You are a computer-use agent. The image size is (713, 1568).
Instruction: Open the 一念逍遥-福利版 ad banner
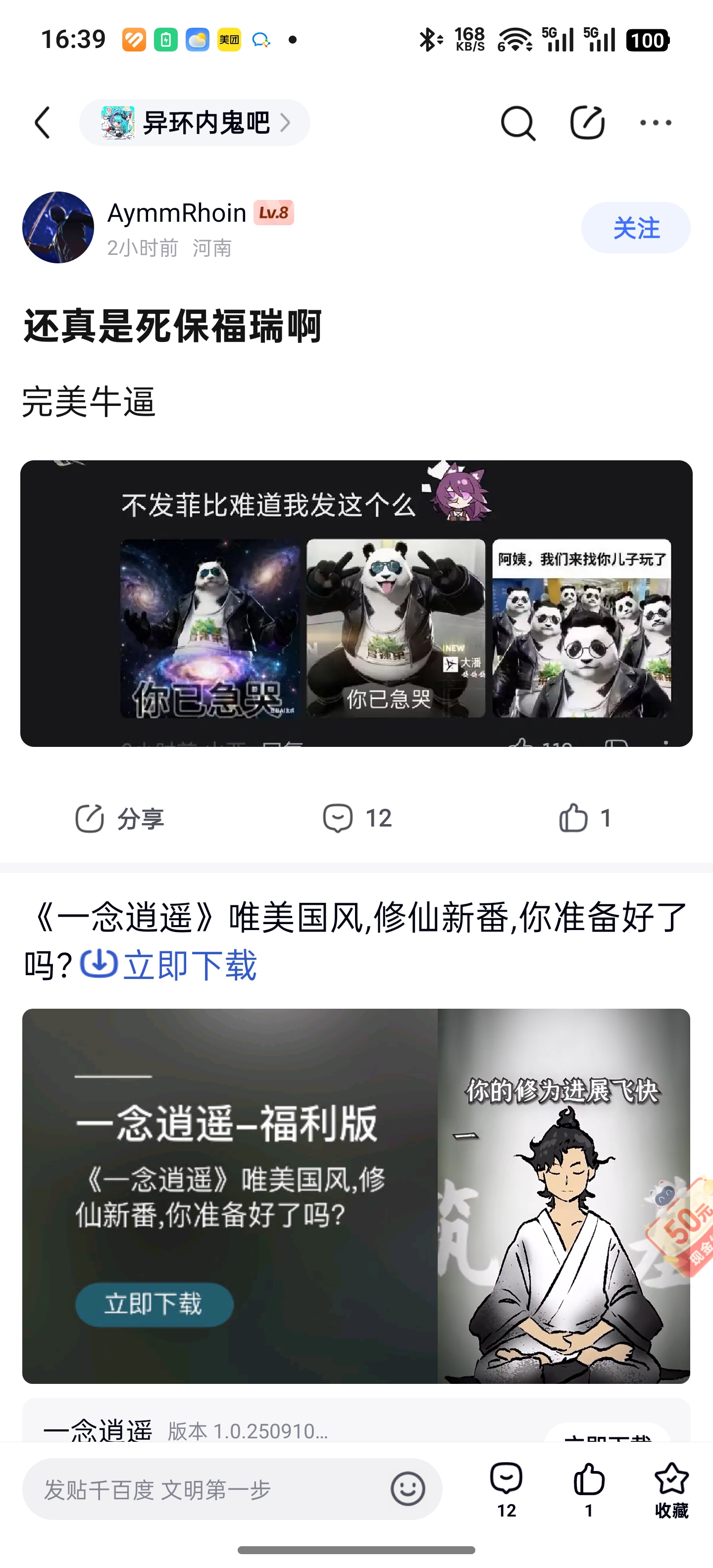click(x=356, y=1196)
